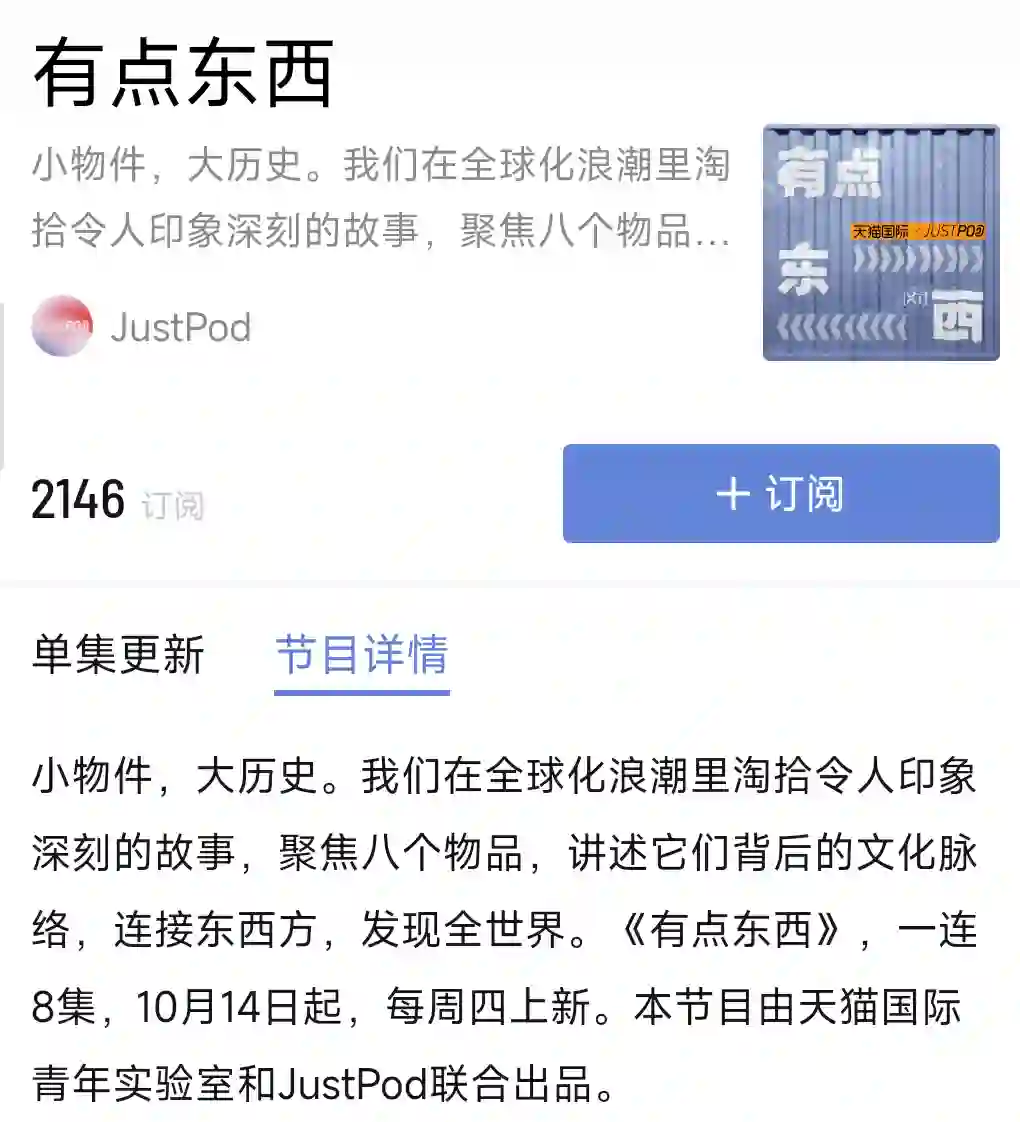Open the 有点东西 podcast cover image
This screenshot has width=1020, height=1122.
coord(880,243)
